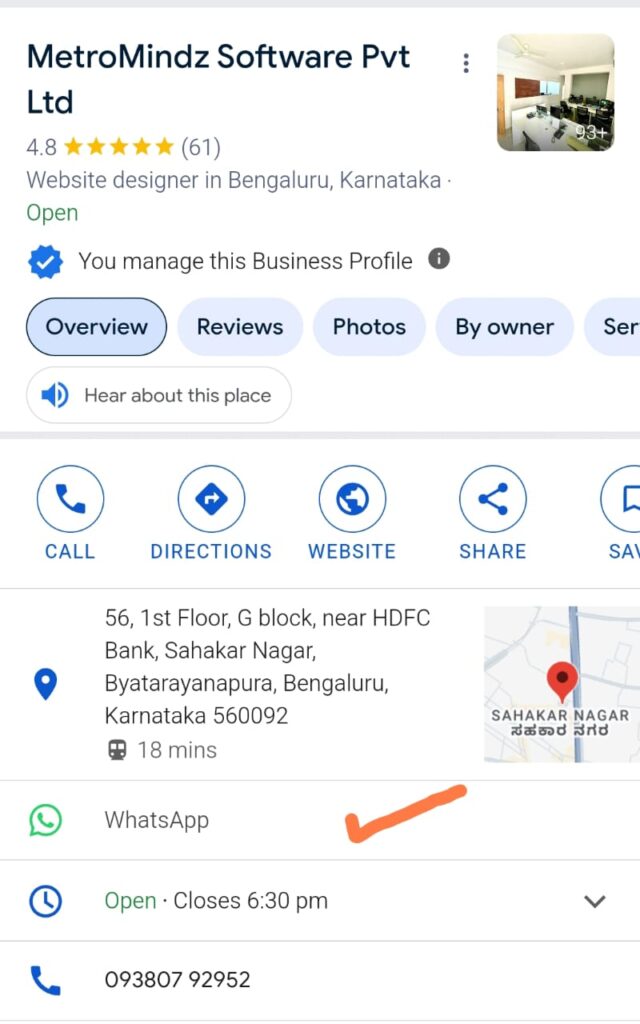Switch to the Photos tab
The width and height of the screenshot is (640, 1024).
coord(369,327)
